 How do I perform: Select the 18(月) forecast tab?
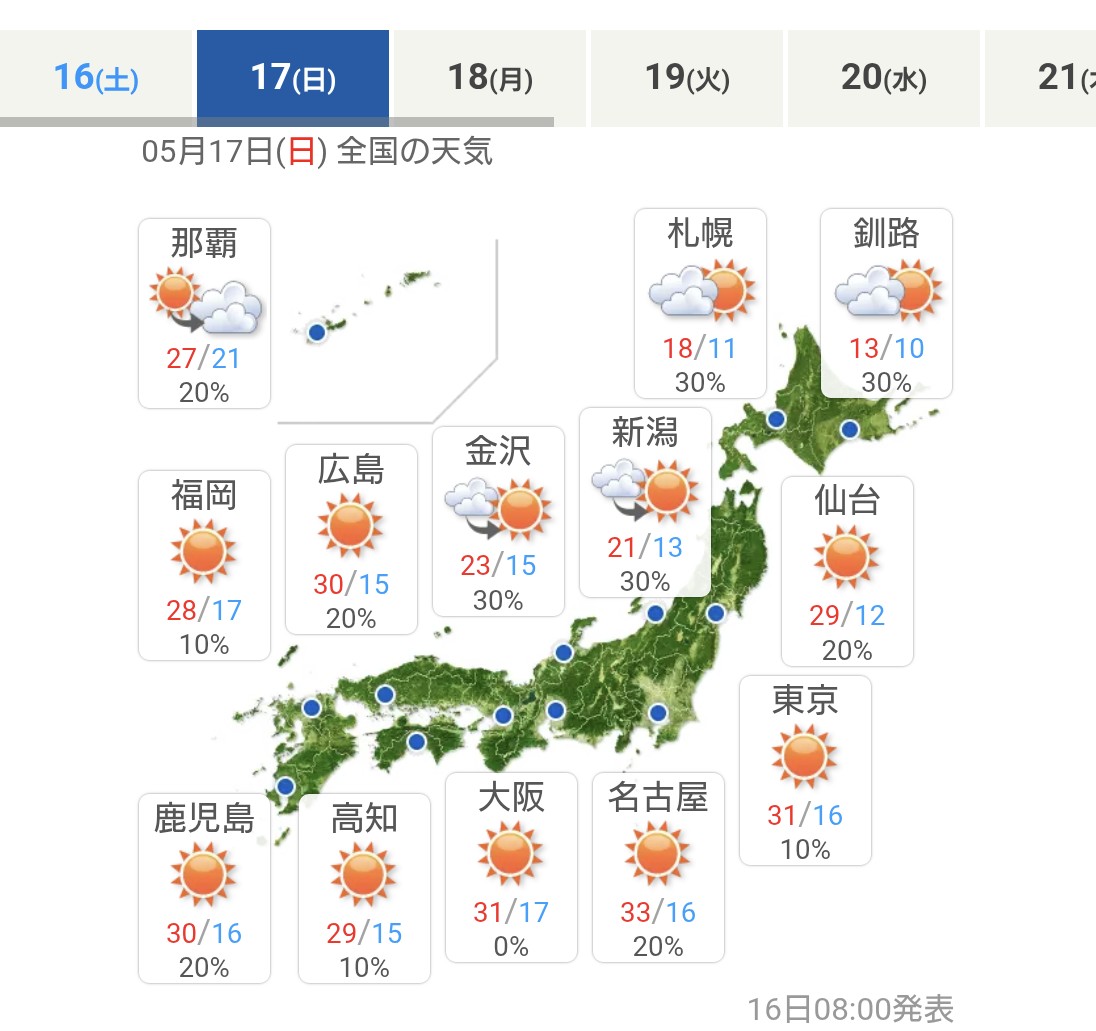(x=489, y=78)
